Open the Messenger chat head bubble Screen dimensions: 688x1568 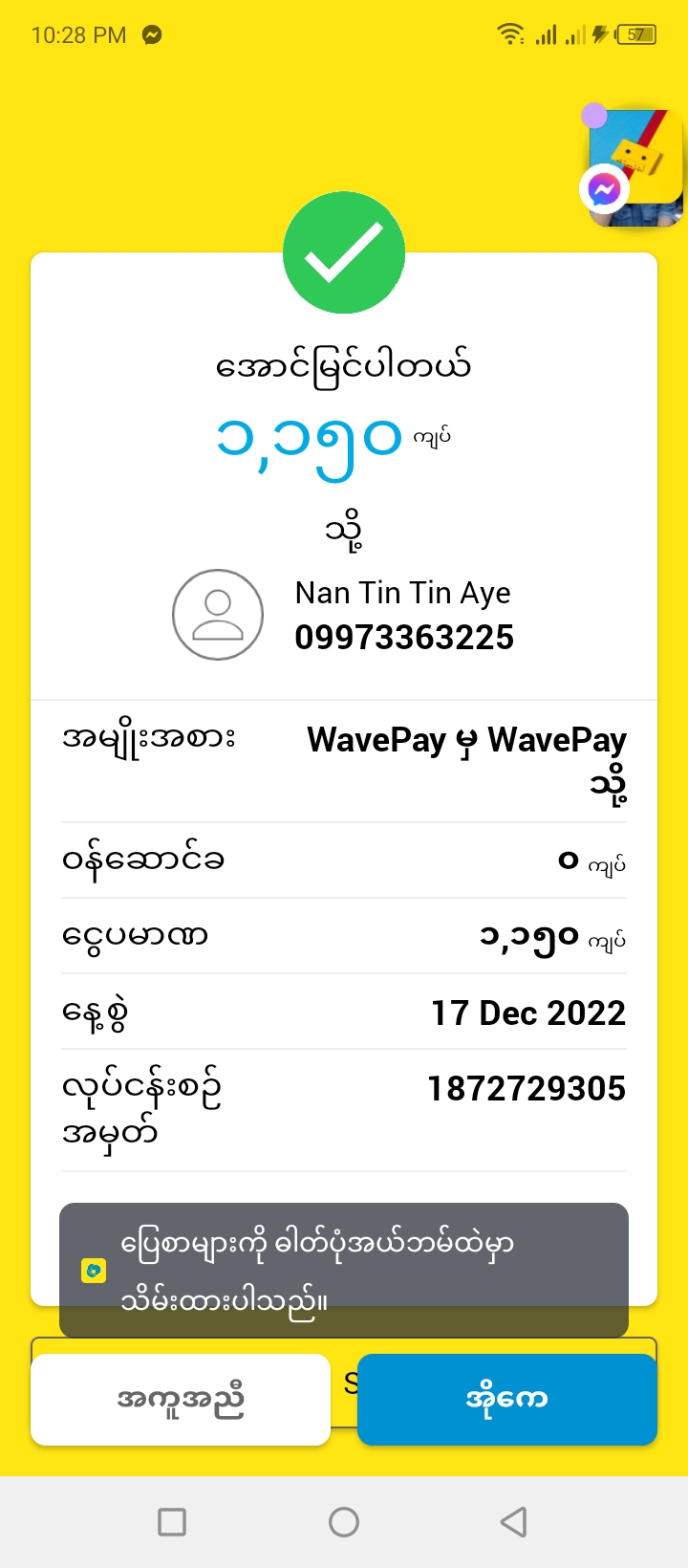633,168
